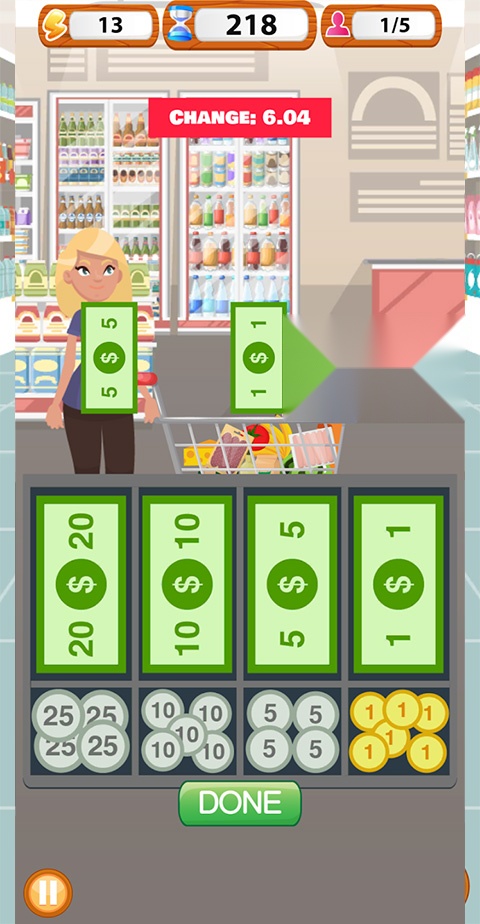Screen dimensions: 480x924
Task: Remove the 5 dollar bill given to customer
Action: pos(109,357)
